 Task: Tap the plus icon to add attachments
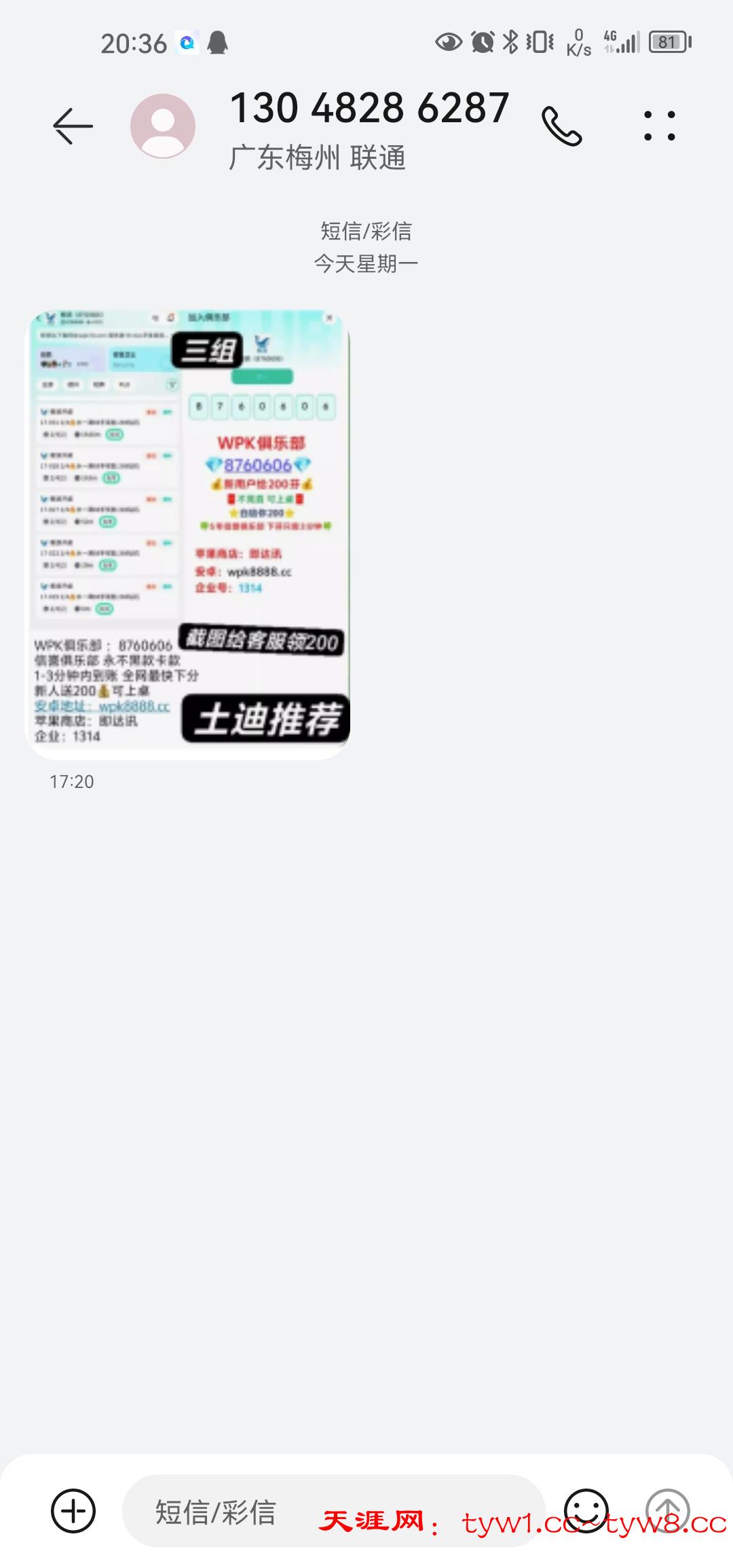(73, 1510)
